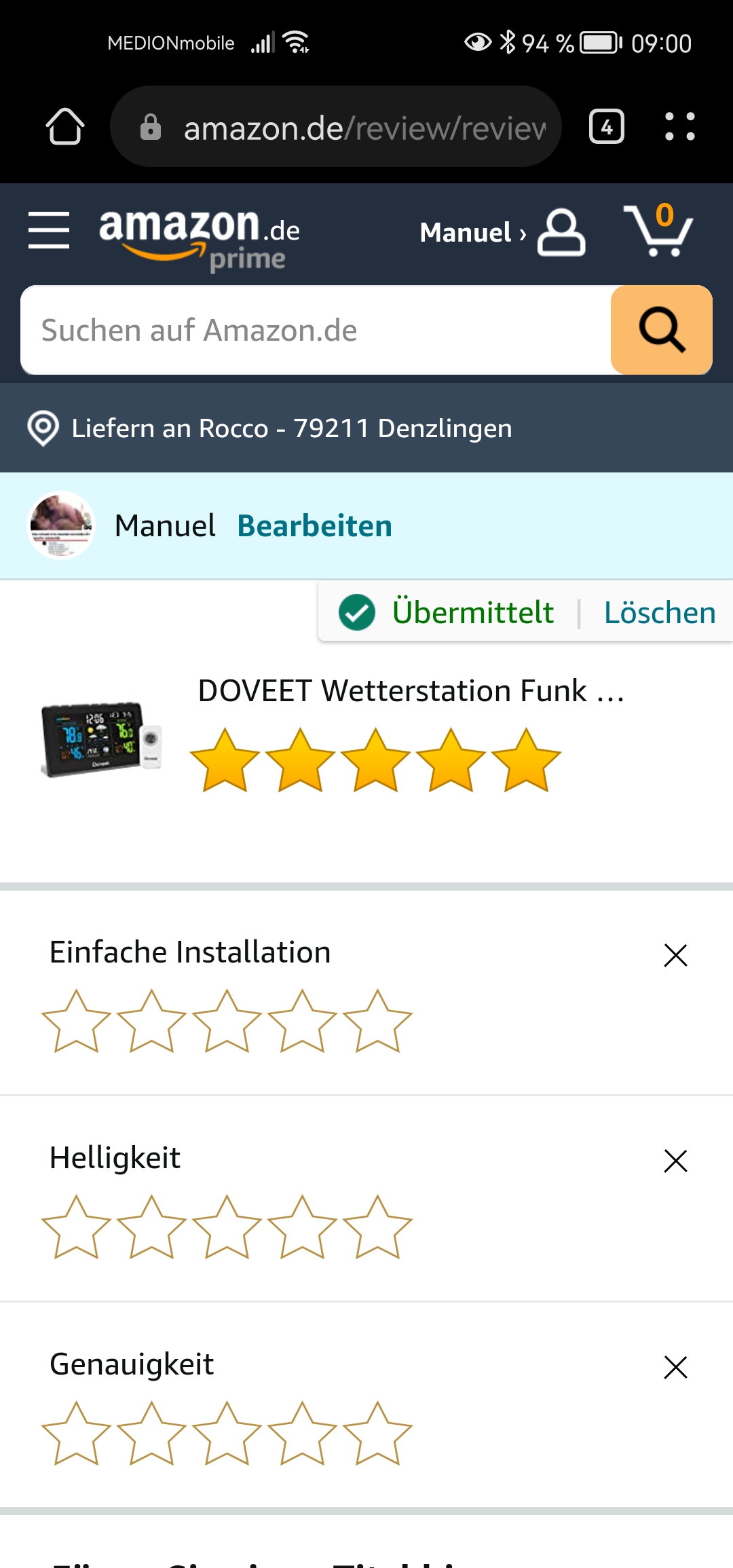Dismiss the Einfache Installation rating
733x1568 pixels.
pyautogui.click(x=675, y=955)
